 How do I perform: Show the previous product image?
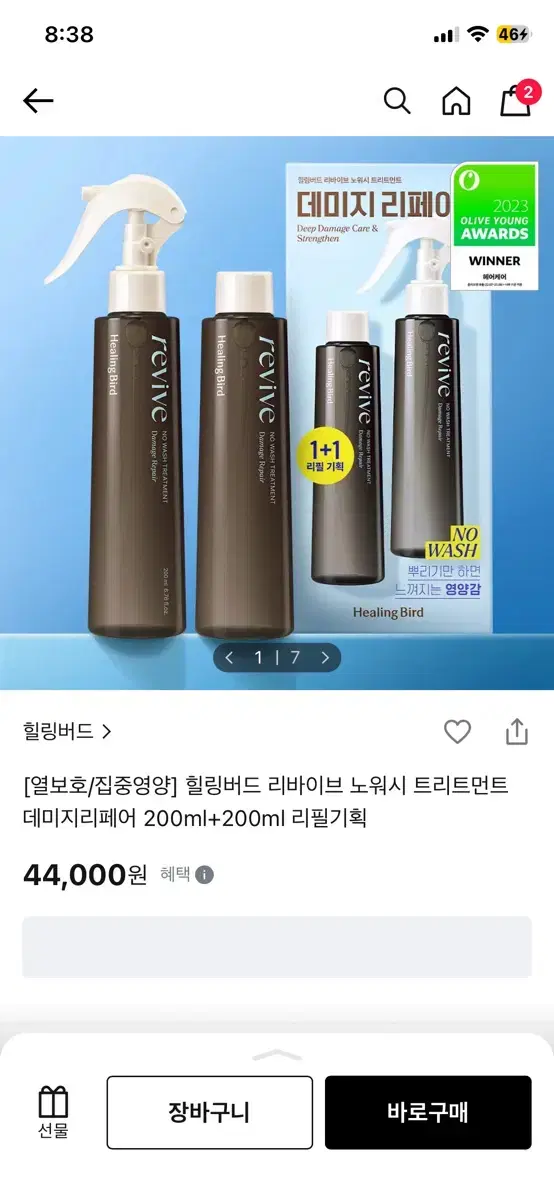(230, 657)
